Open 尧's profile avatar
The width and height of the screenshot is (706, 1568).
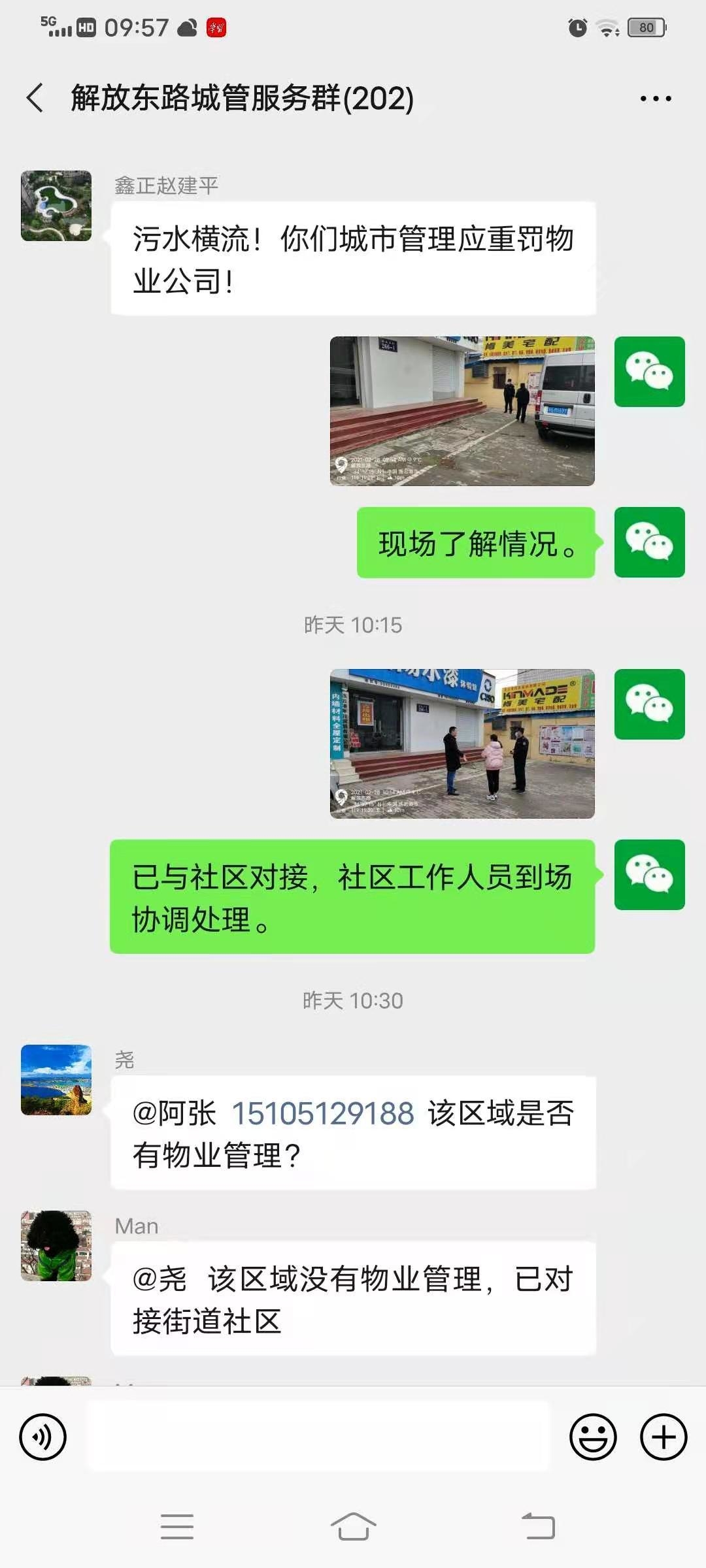coord(56,1079)
